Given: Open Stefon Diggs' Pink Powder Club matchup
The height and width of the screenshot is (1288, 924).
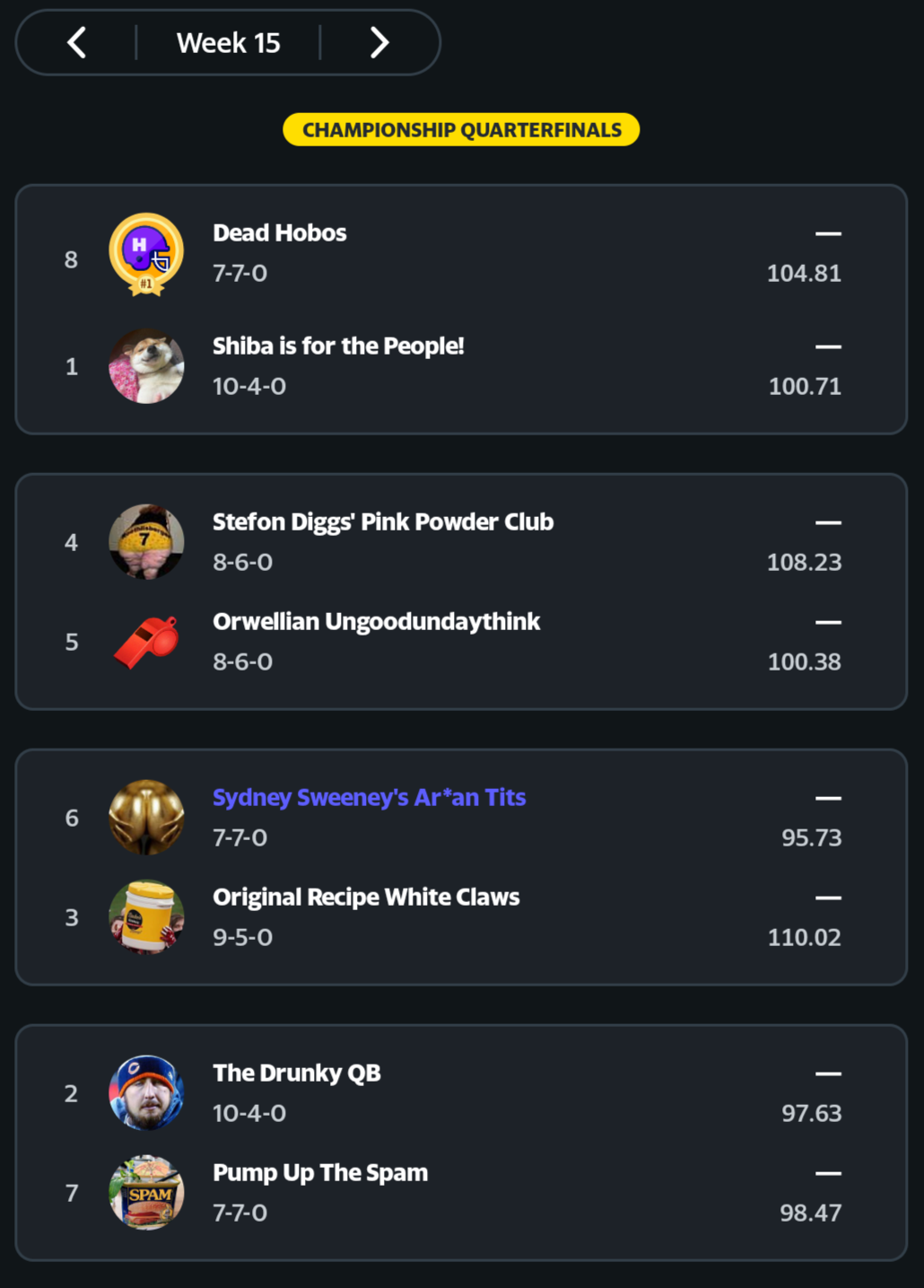Looking at the screenshot, I should click(x=461, y=591).
